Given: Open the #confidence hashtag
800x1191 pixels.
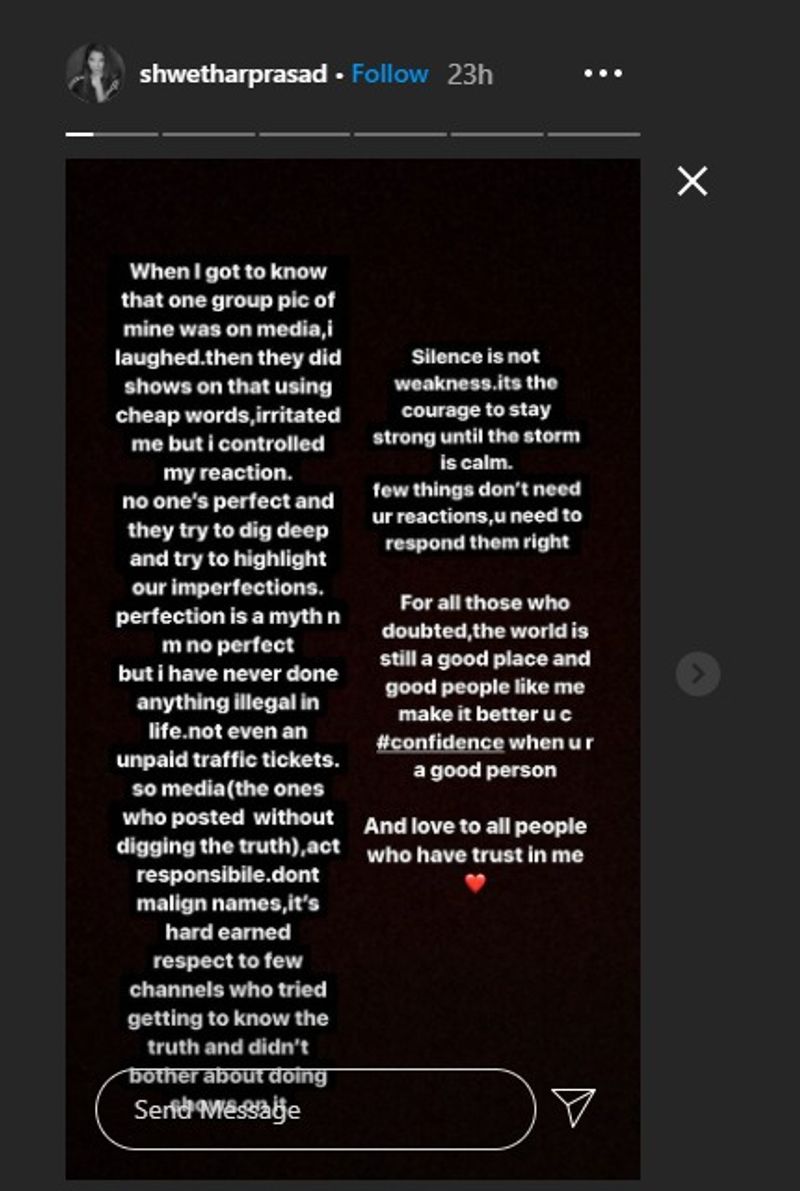Looking at the screenshot, I should [440, 743].
